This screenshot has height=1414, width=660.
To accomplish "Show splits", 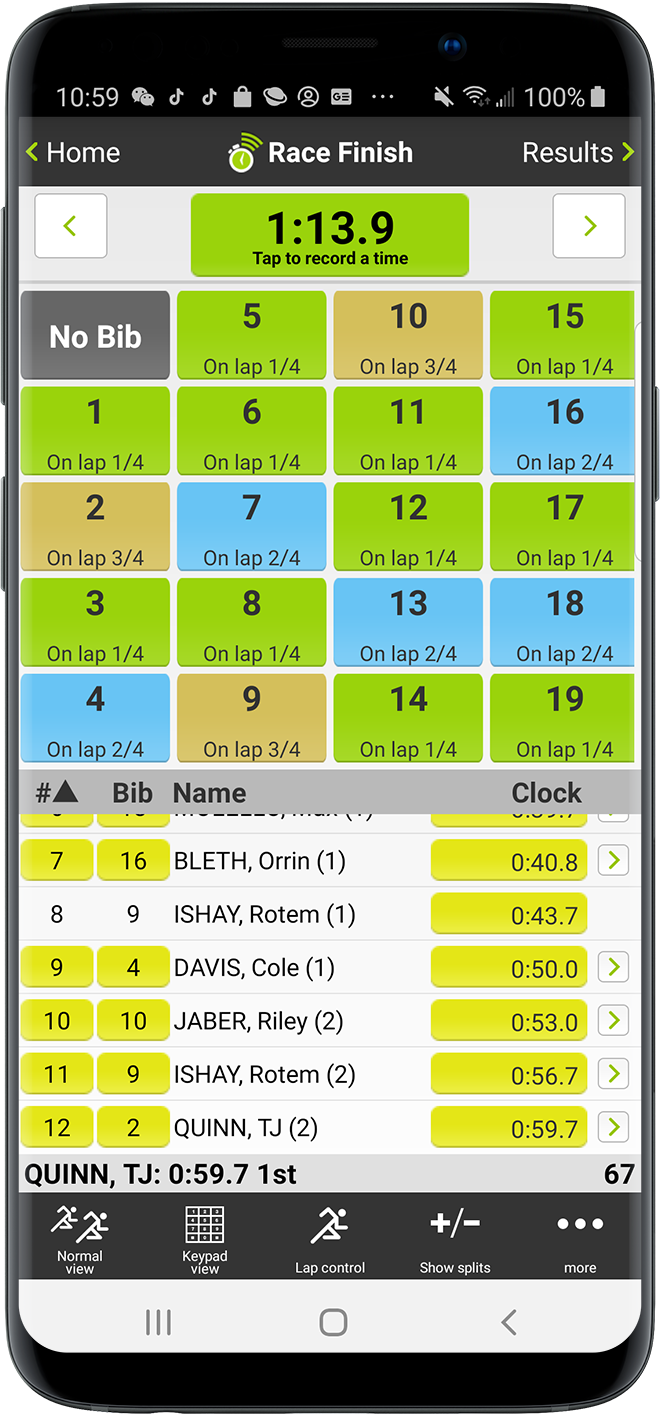I will click(455, 1238).
